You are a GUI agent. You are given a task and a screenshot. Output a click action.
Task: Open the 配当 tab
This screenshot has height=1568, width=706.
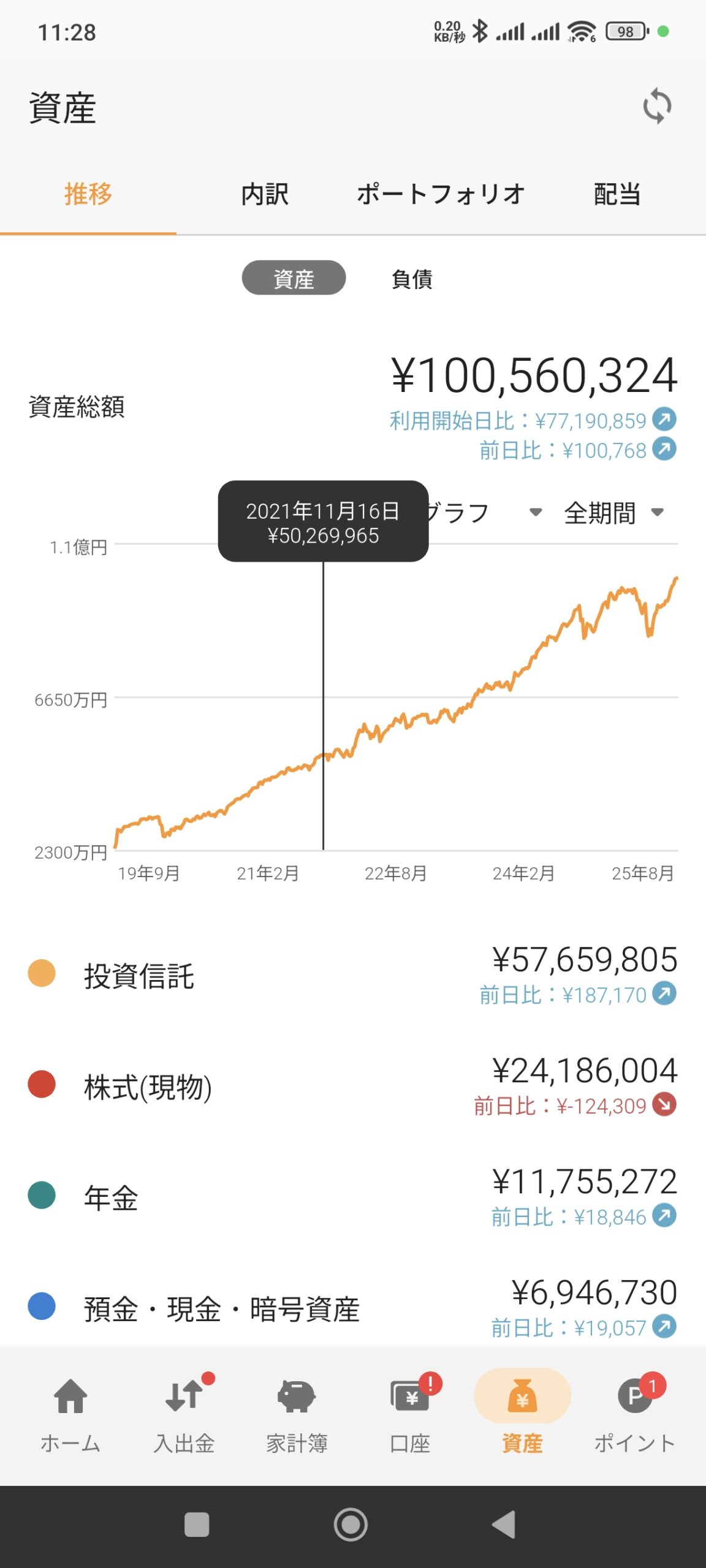617,194
